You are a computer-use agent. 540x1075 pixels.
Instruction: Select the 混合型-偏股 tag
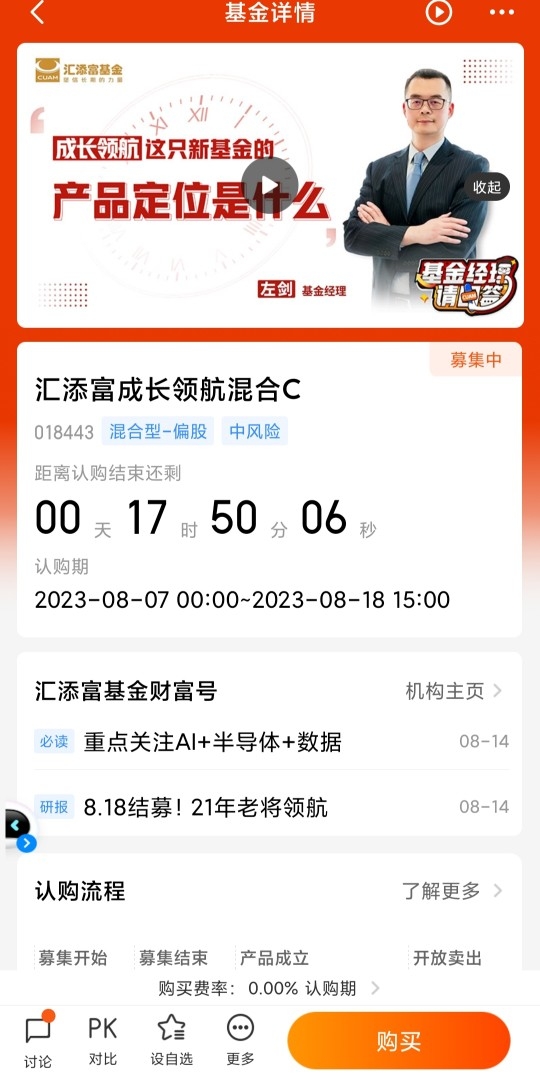(x=158, y=432)
